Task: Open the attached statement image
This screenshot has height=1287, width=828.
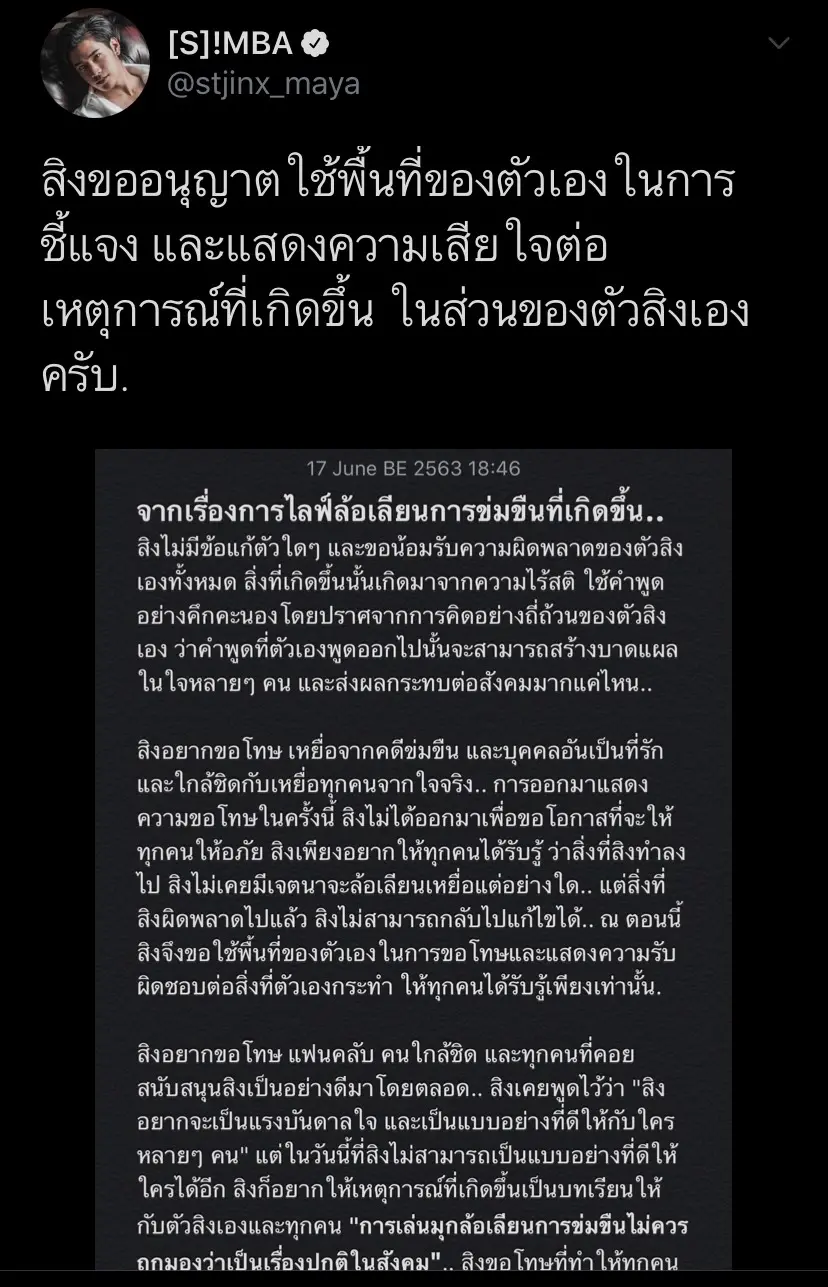Action: click(413, 860)
